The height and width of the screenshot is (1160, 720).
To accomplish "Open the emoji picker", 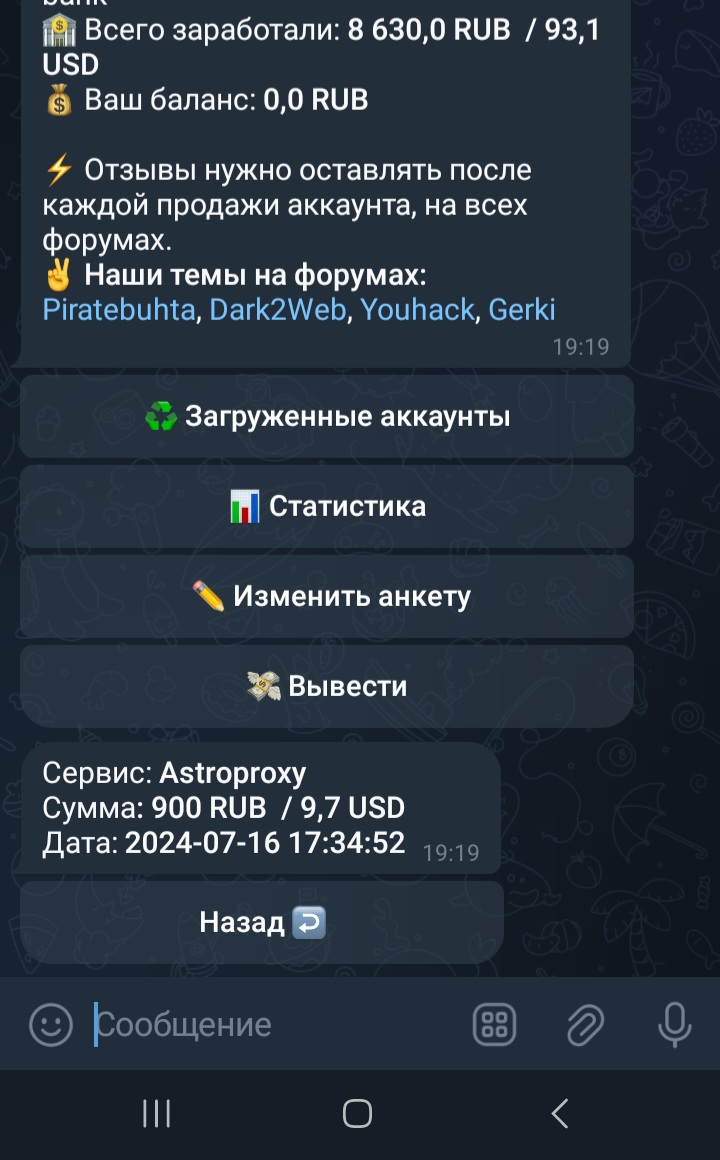I will (51, 1024).
